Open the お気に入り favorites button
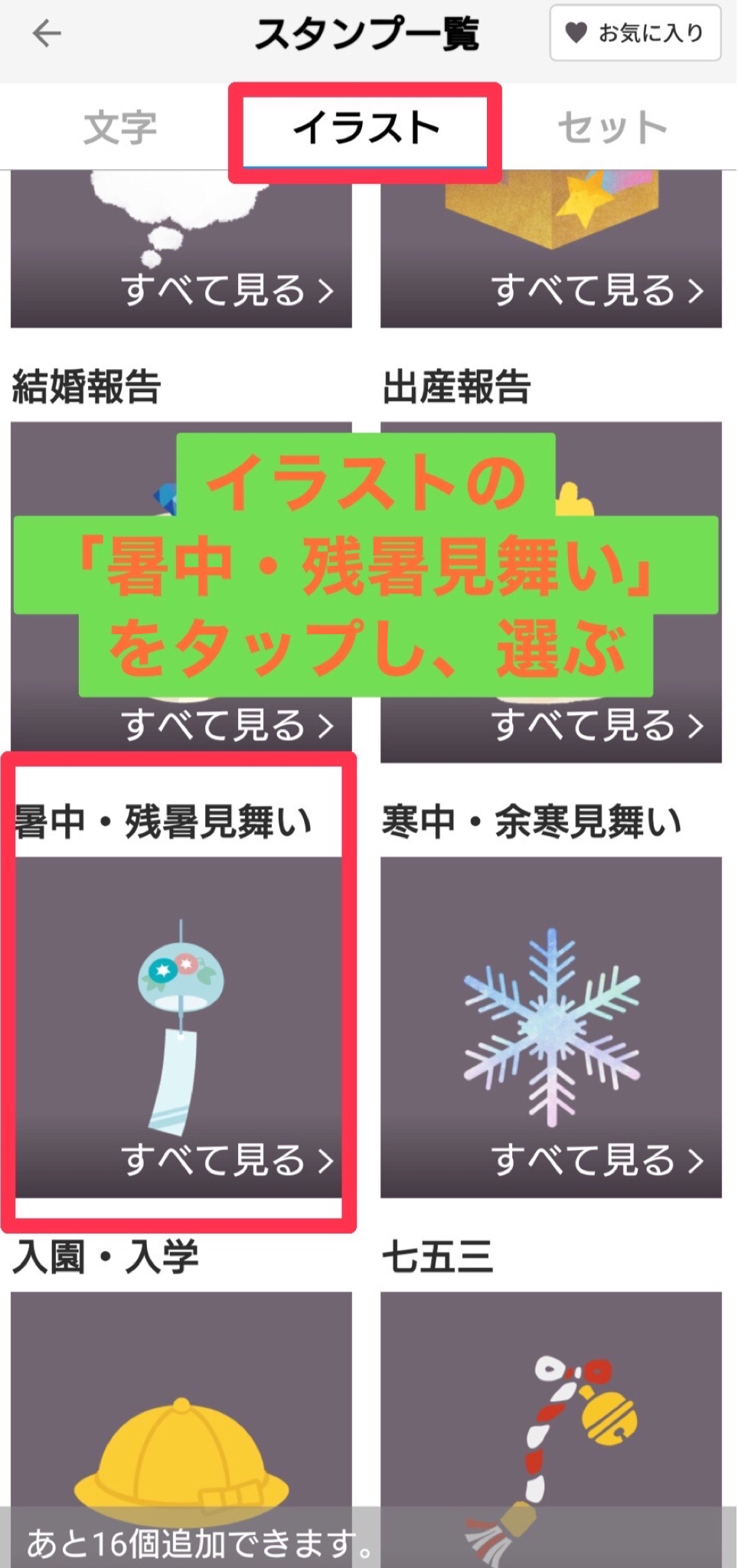Screen dimensions: 738x1568 635,33
